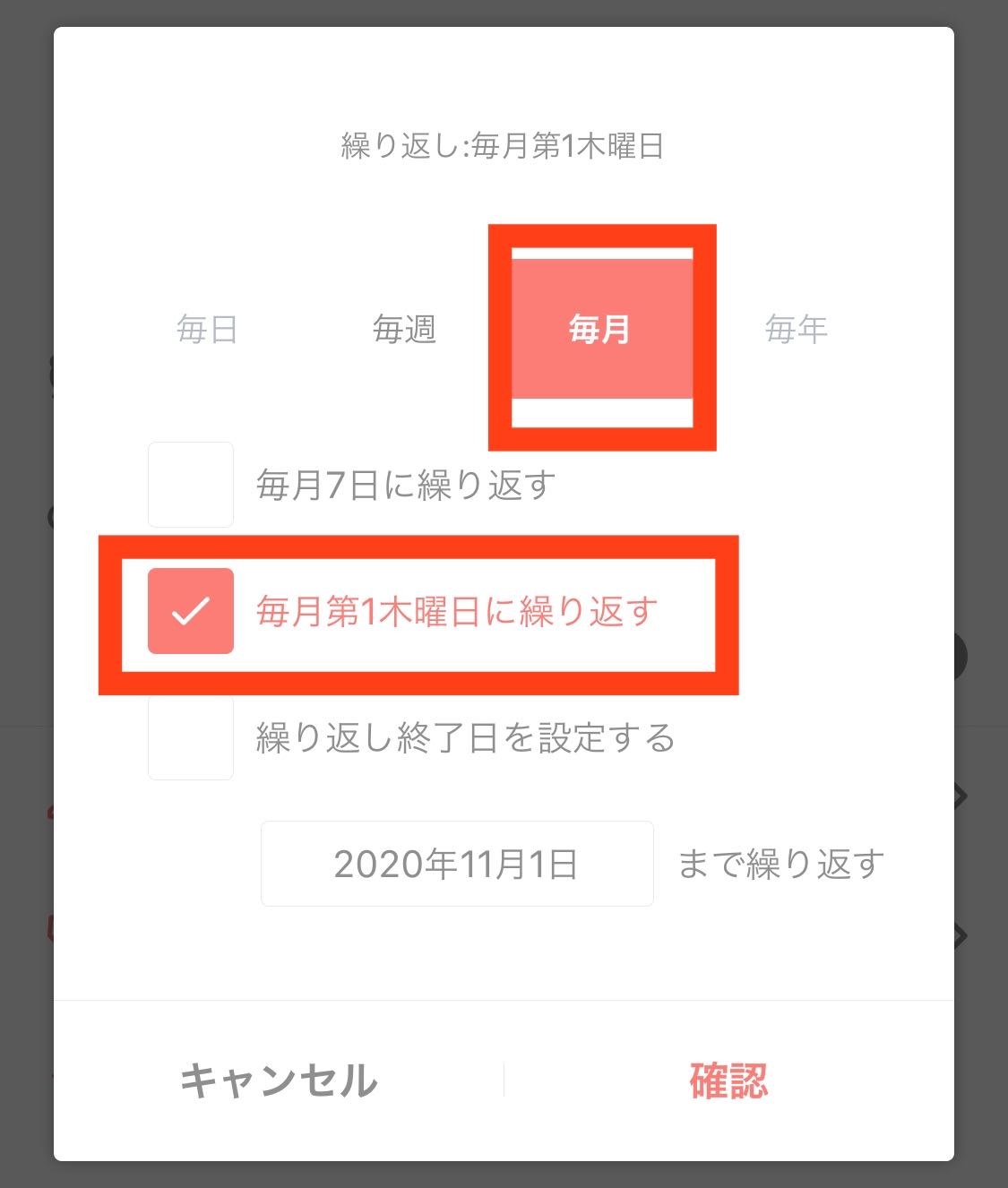Viewport: 1008px width, 1188px height.
Task: Enable 繰り返し終了日を設定する checkbox
Action: coord(191,737)
